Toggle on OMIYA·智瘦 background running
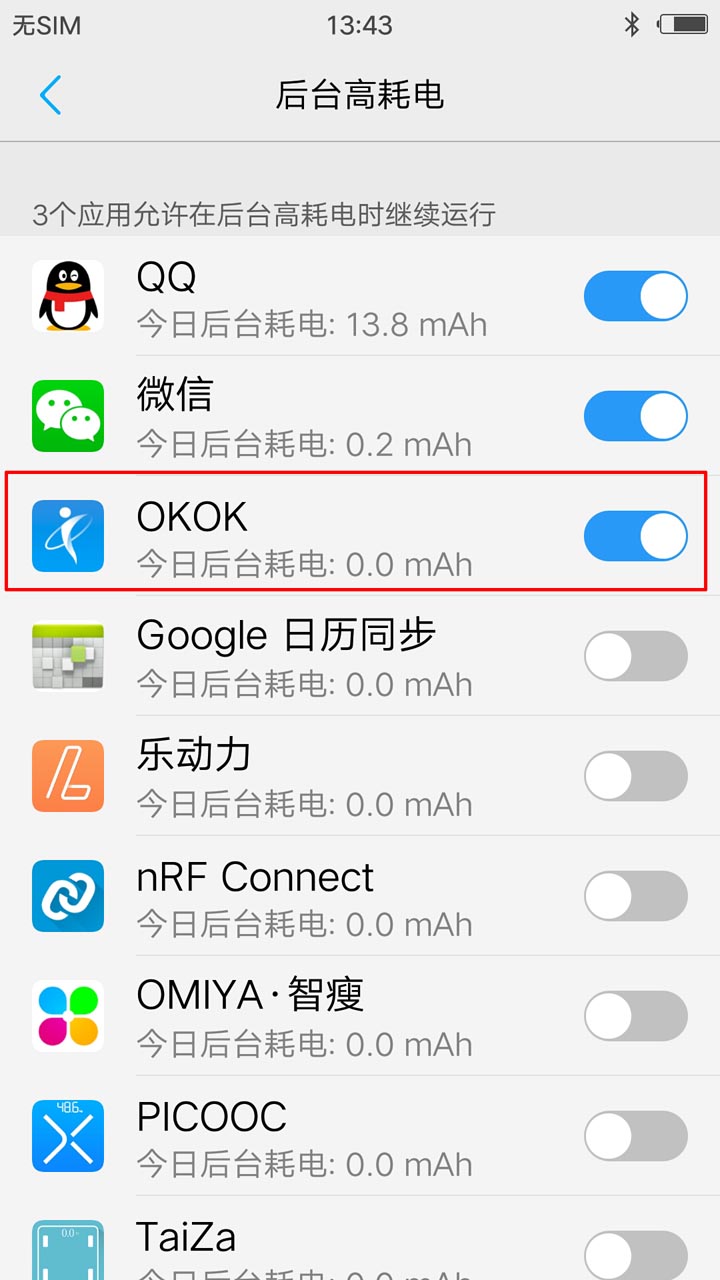The width and height of the screenshot is (720, 1280). pos(636,1016)
